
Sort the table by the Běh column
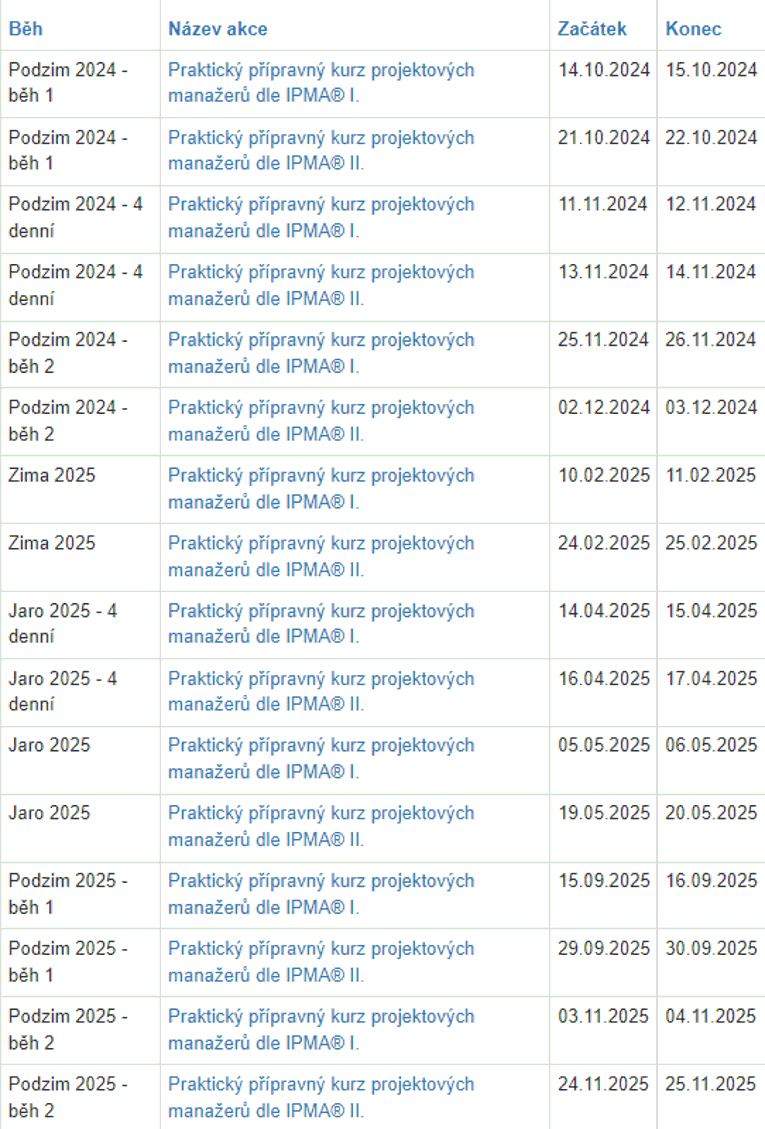26,29
